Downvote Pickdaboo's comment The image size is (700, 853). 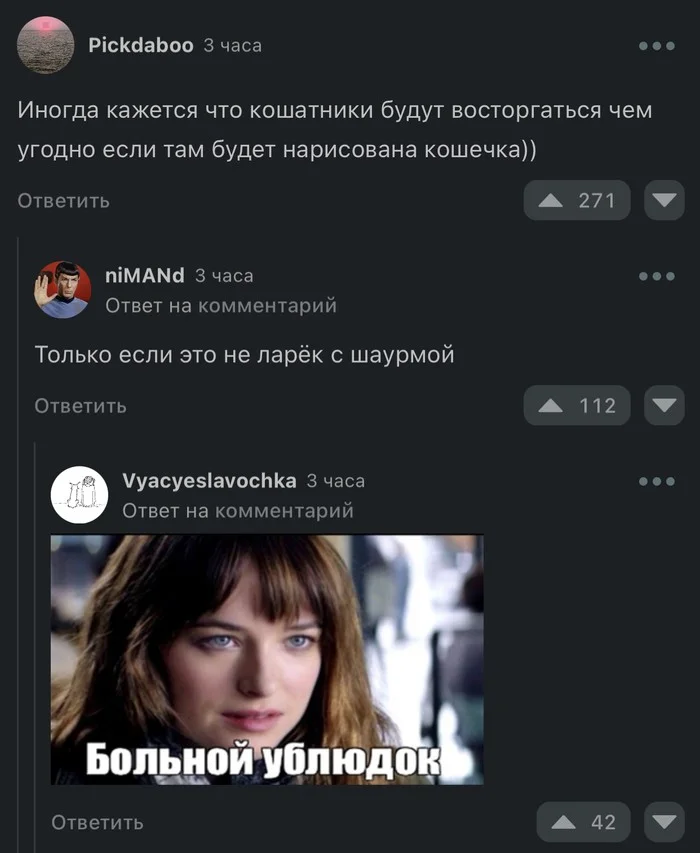(663, 200)
